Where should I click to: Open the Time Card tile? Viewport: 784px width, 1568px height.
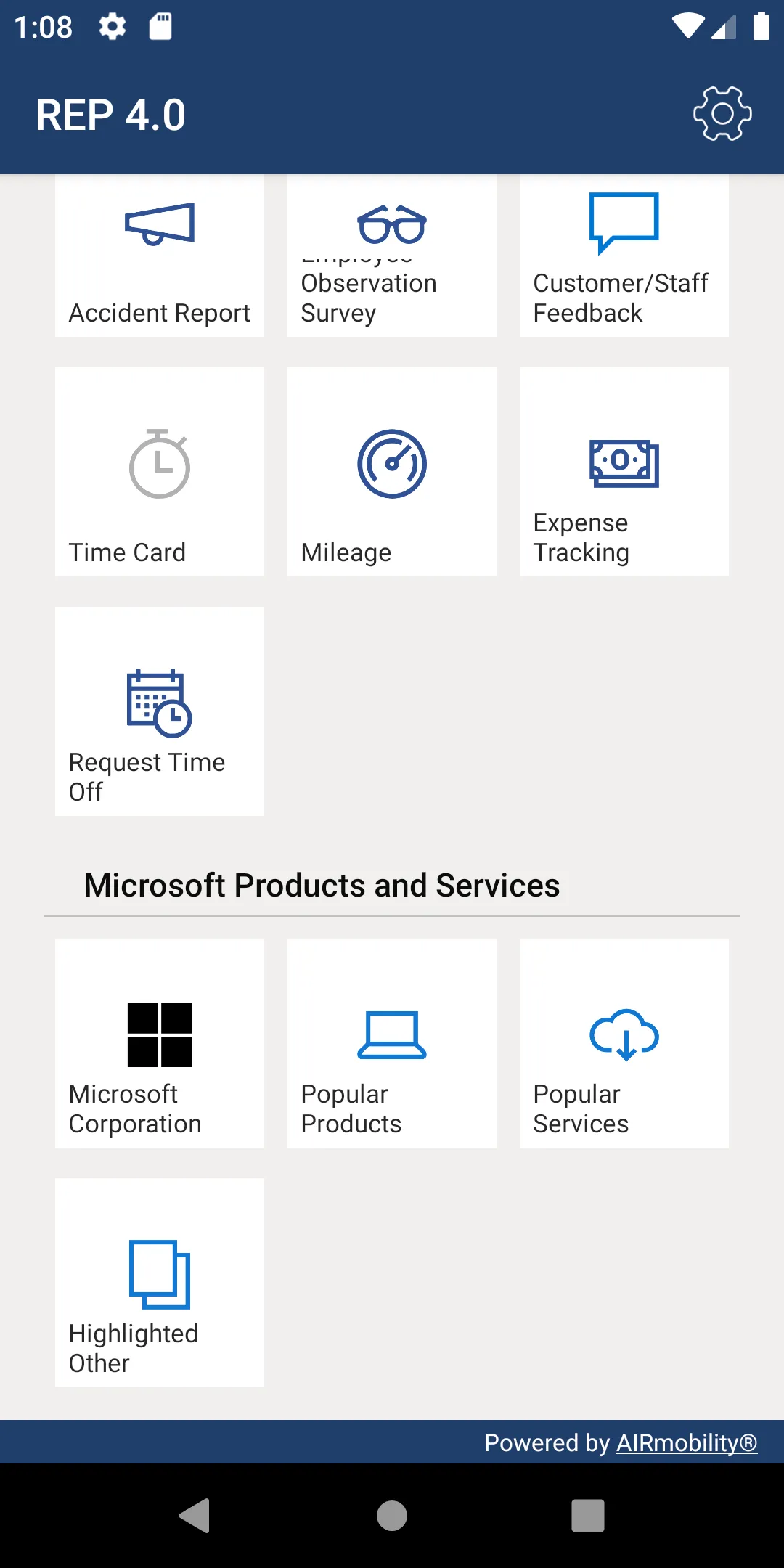tap(160, 472)
